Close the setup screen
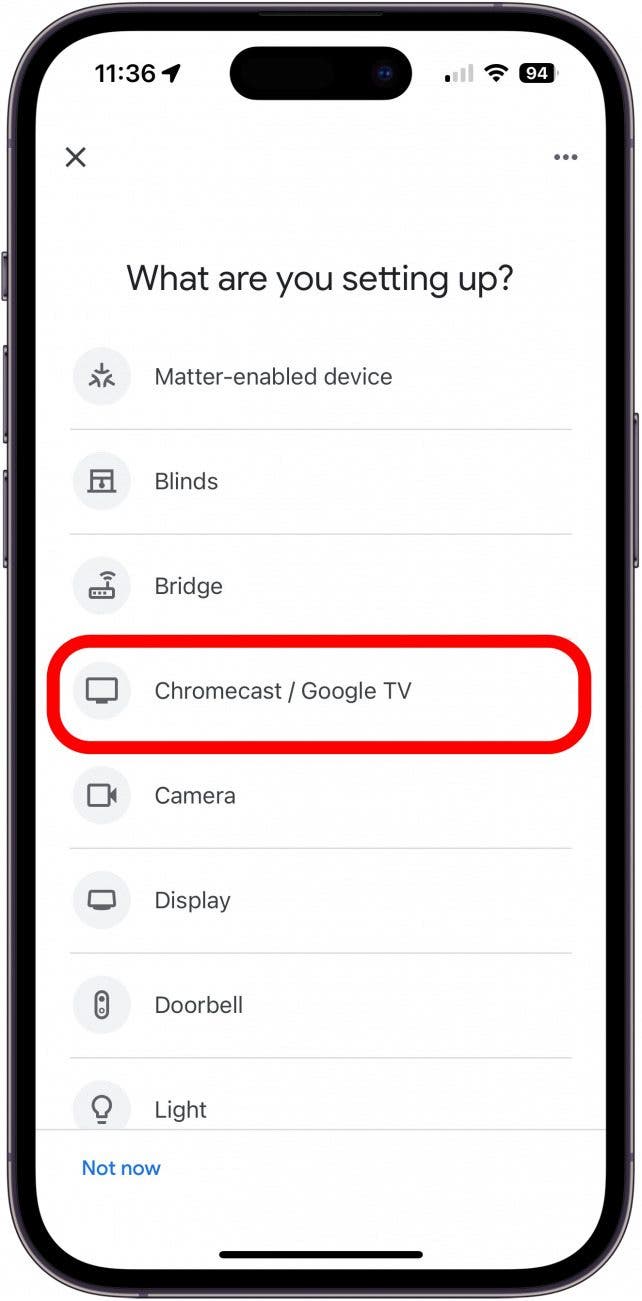 click(76, 157)
